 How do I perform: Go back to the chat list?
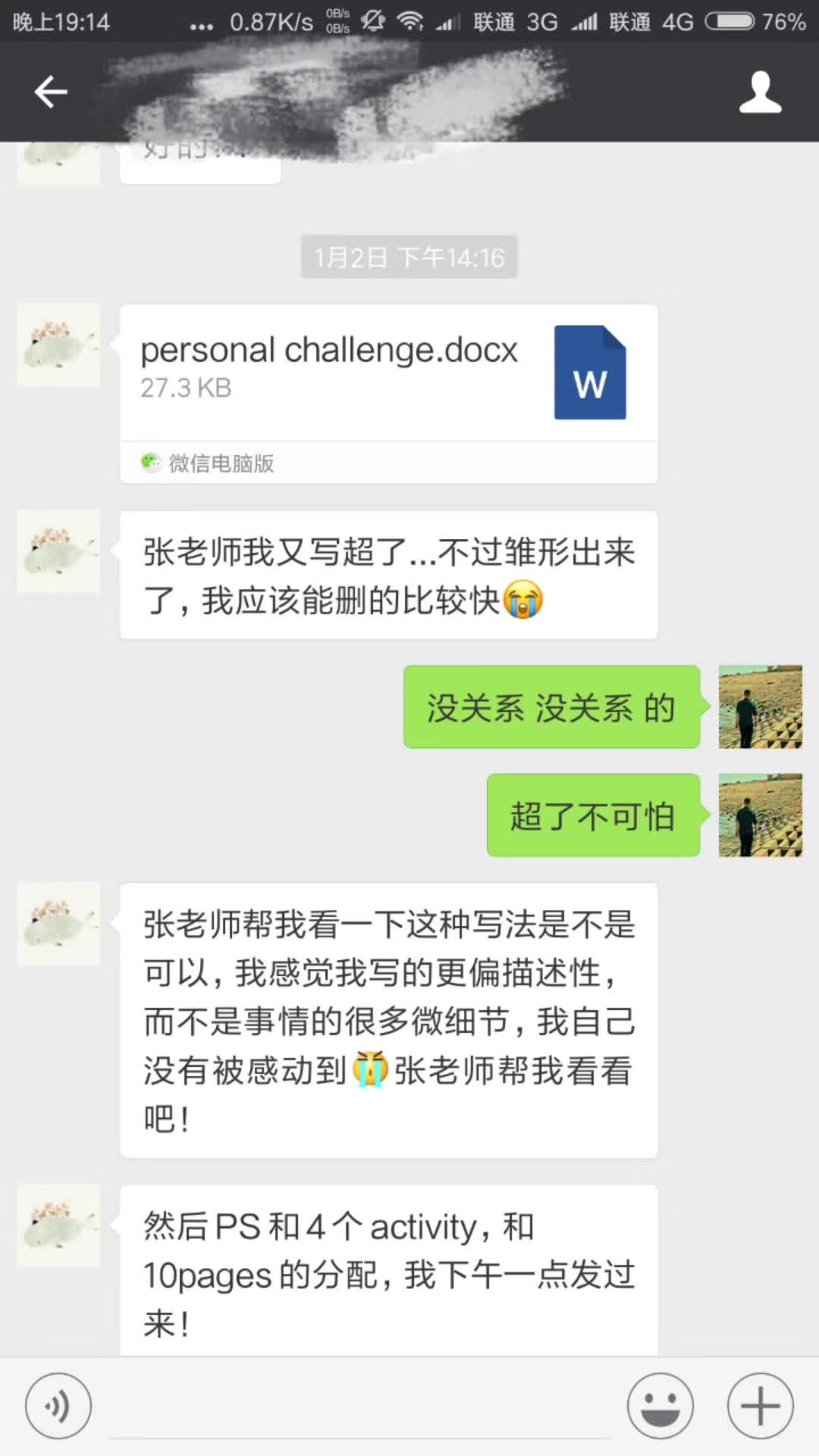coord(51,93)
